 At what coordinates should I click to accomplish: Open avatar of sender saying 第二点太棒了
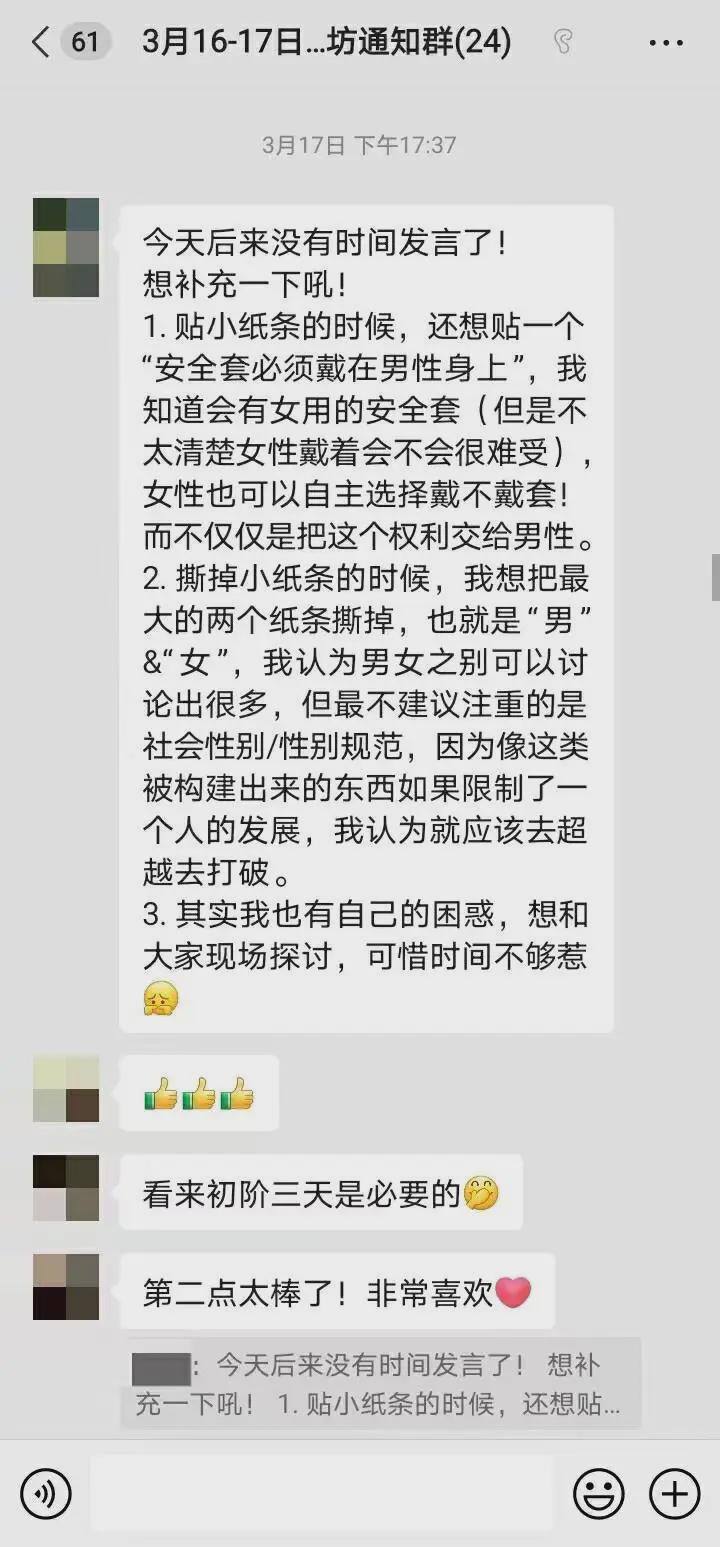(x=66, y=1286)
